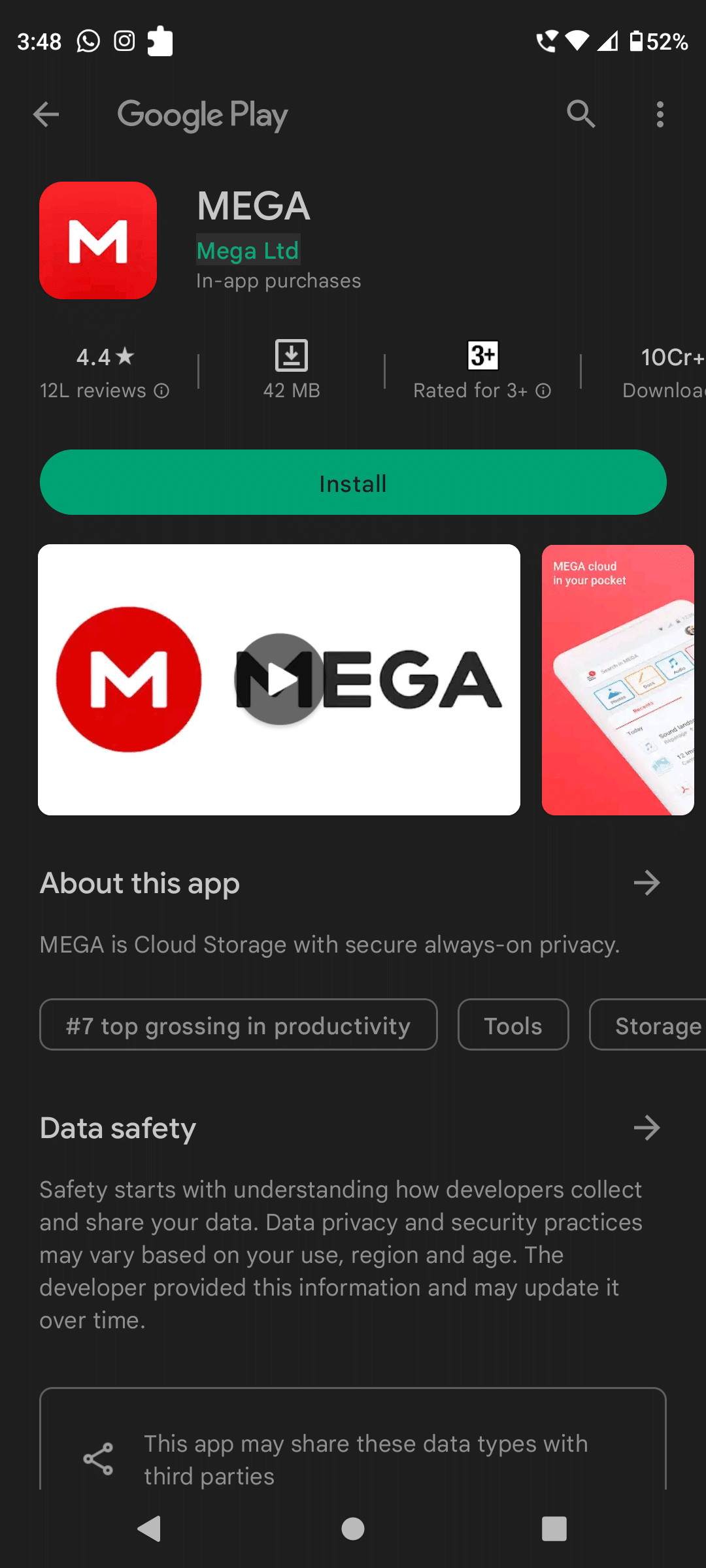Tap the back arrow to leave app page
This screenshot has height=1568, width=706.
[x=46, y=114]
